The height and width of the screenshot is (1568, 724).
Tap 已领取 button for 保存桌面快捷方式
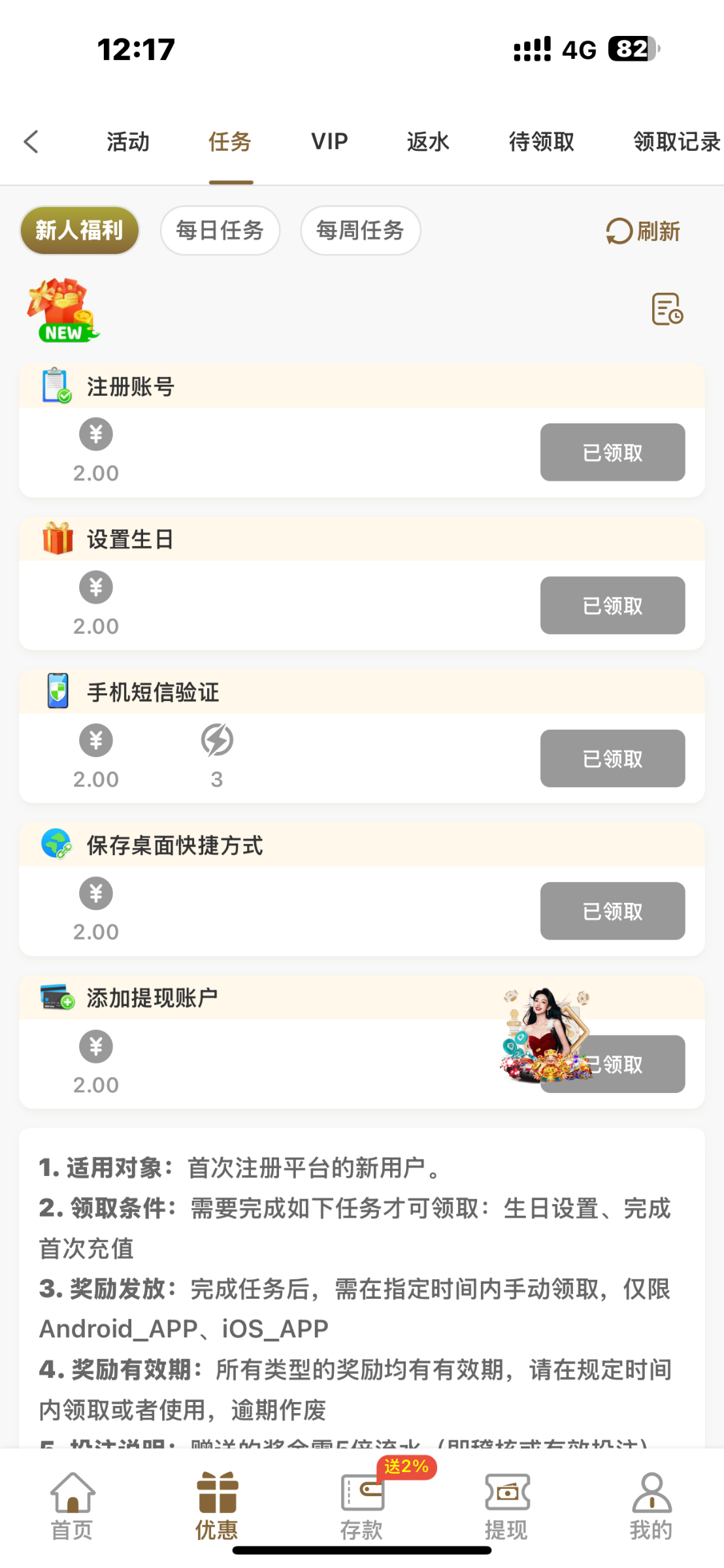point(612,911)
